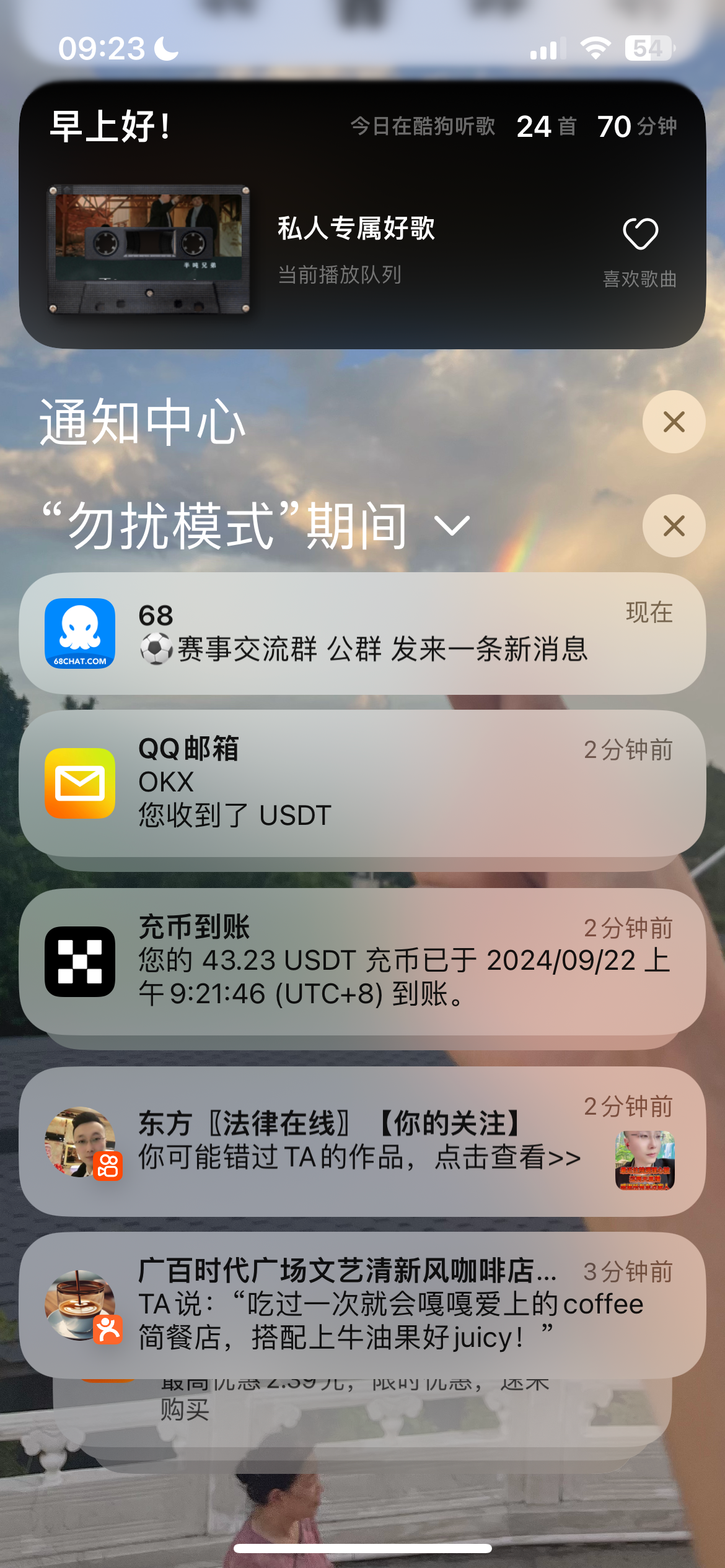Open QQ邮箱 notification from OKX
This screenshot has height=1568, width=725.
click(x=362, y=783)
